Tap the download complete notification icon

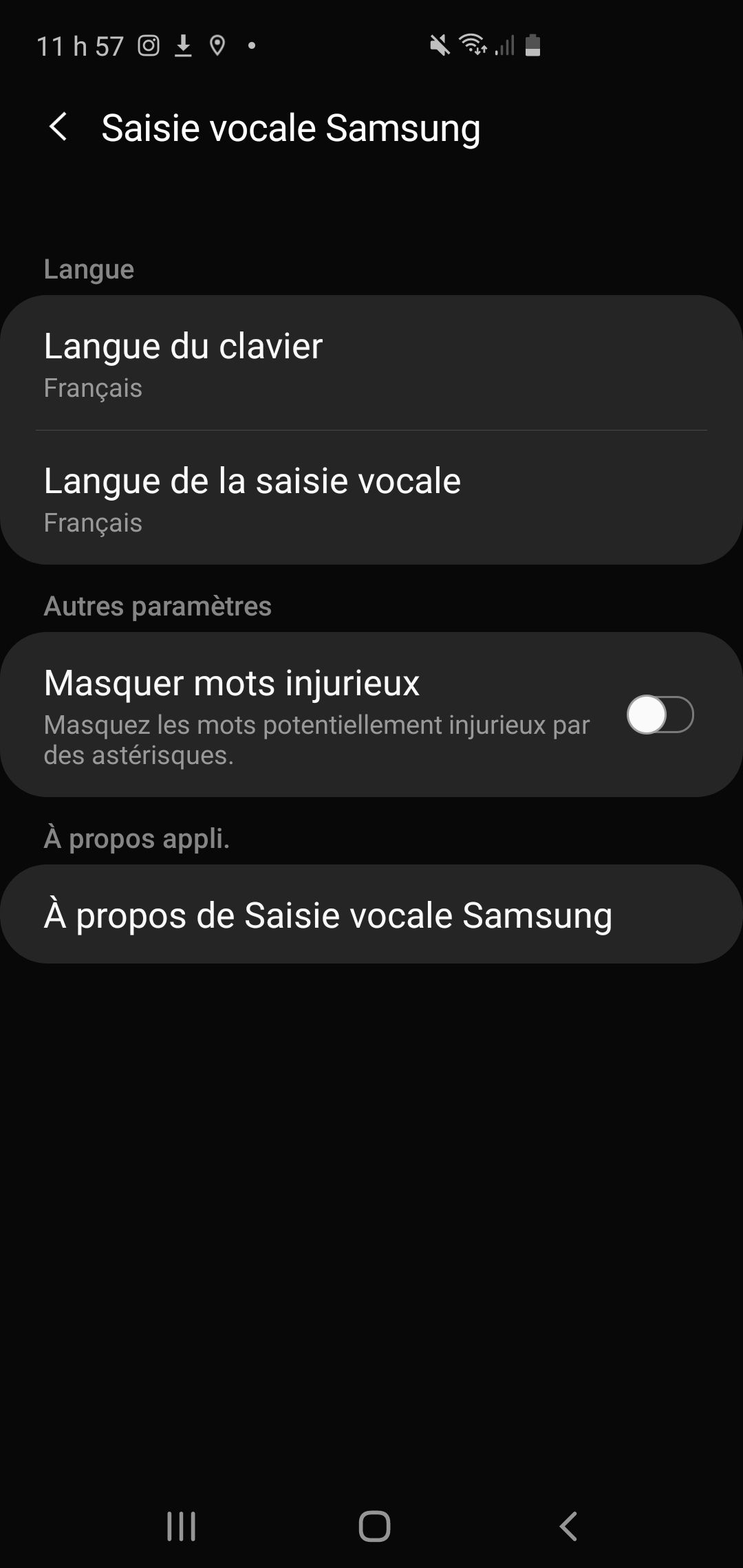click(184, 45)
